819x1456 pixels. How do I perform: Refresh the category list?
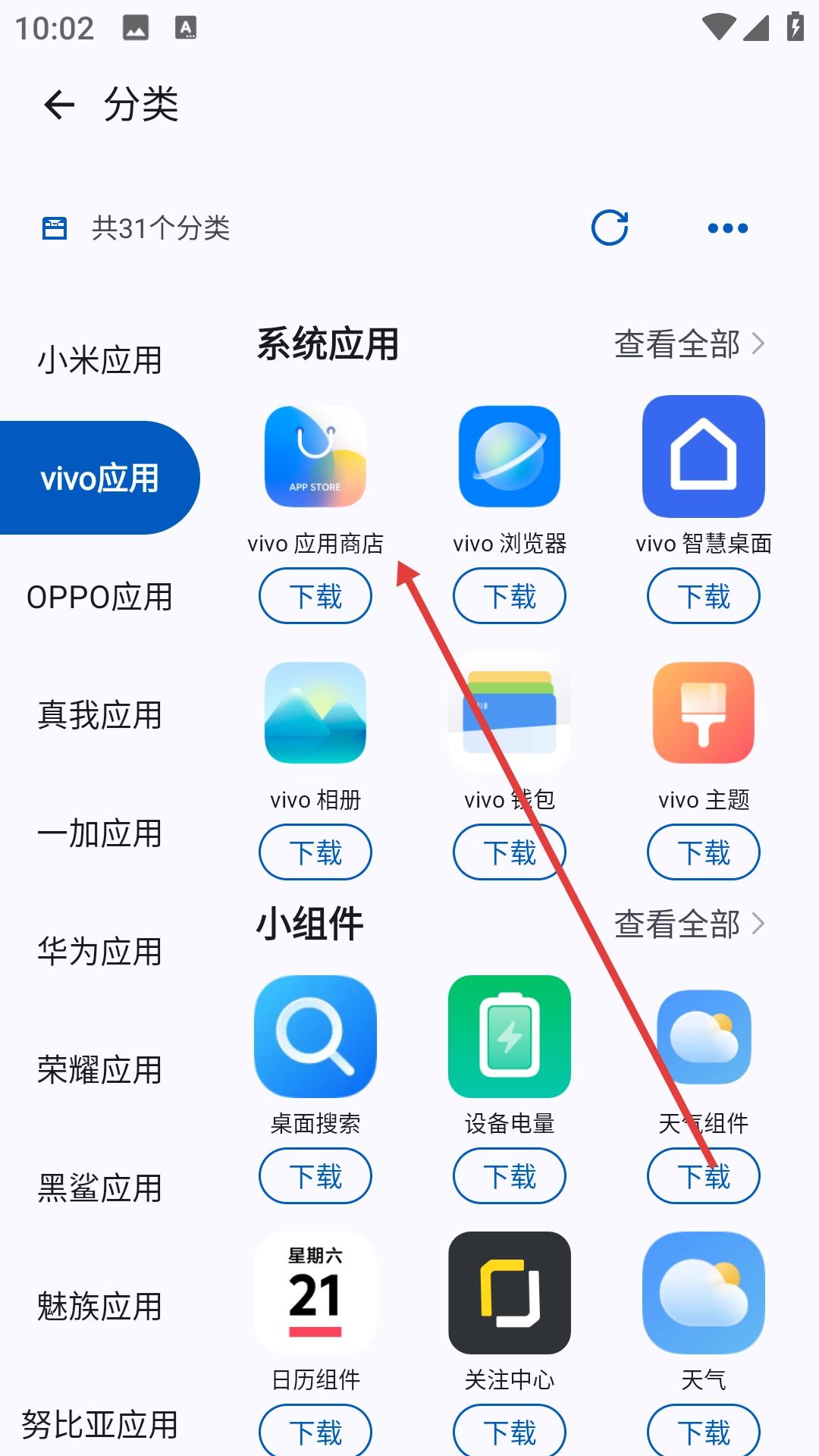610,227
